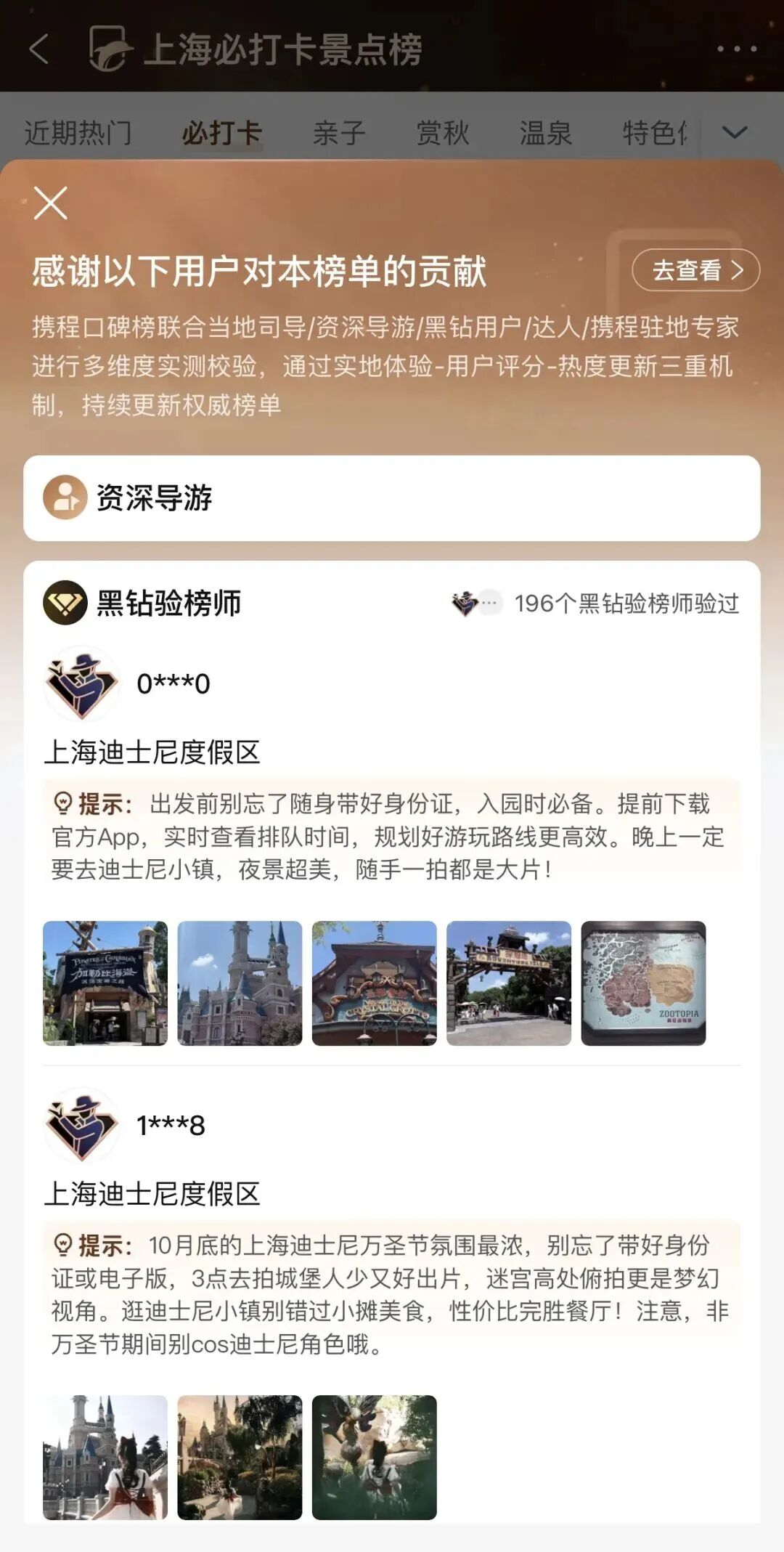Click the lightbulb tip icon in first 提示 box
Screen dimensions: 784x1552
pyautogui.click(x=65, y=803)
